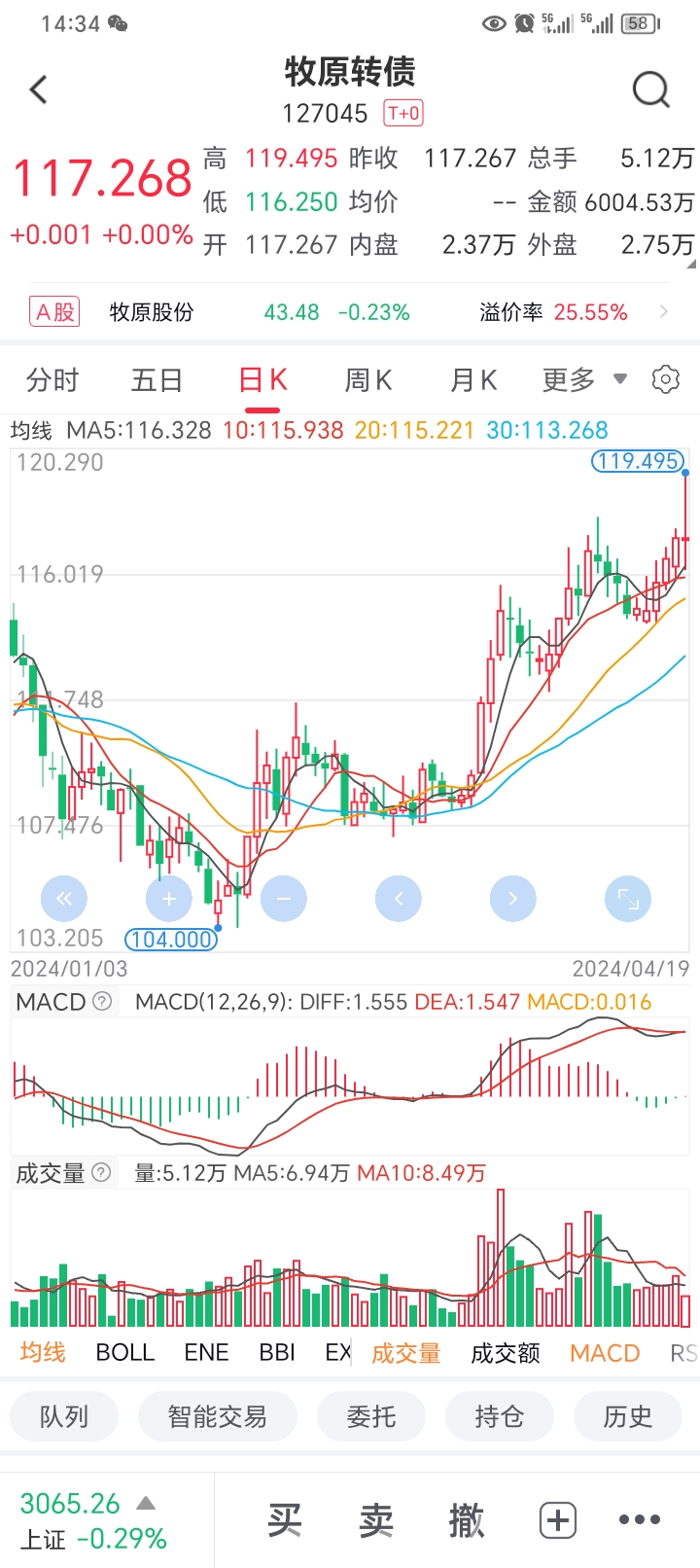Open the three-dot more menu

click(x=639, y=1519)
